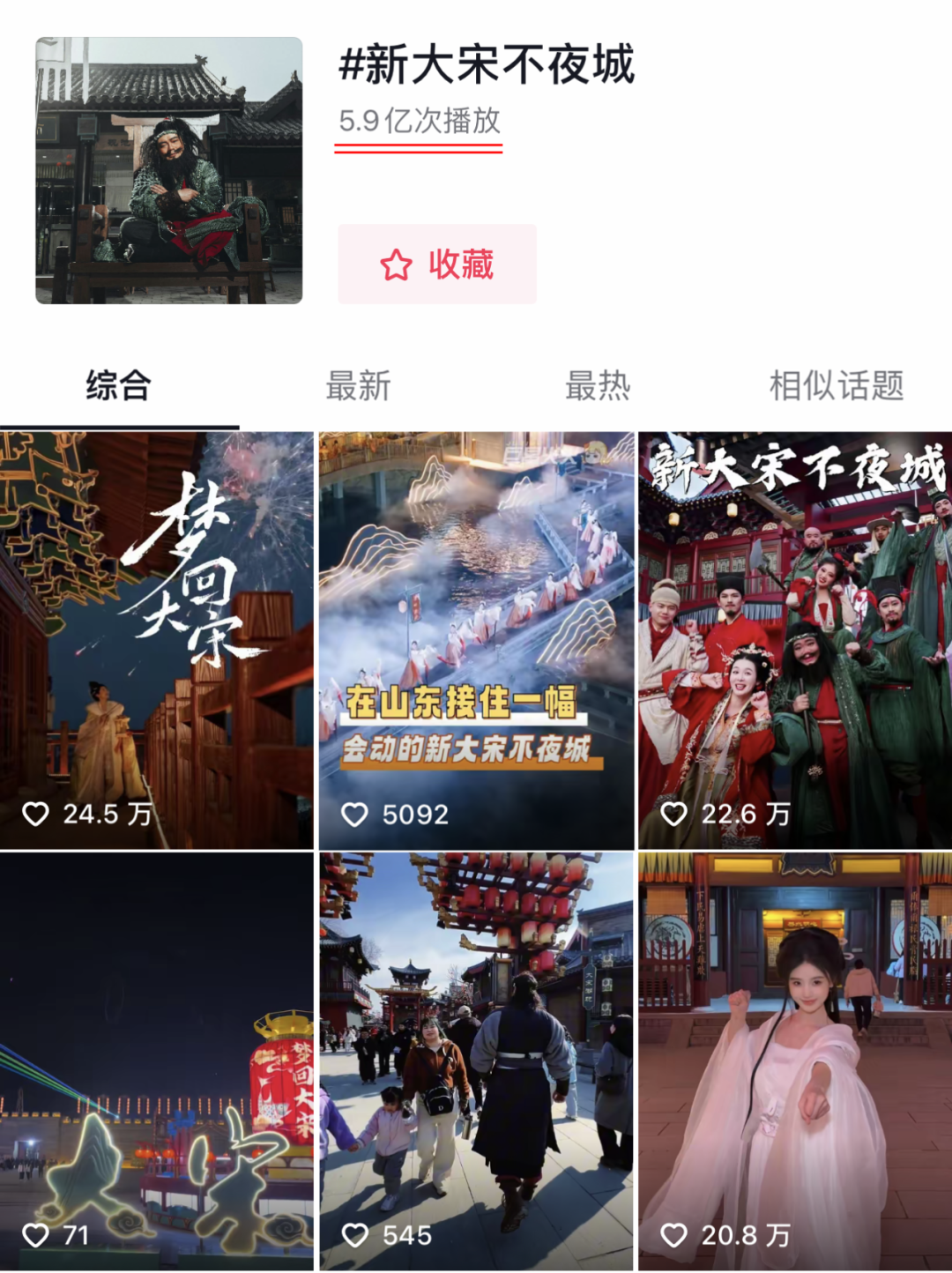Click the star icon in the 收藏 button
The image size is (952, 1273).
398,264
